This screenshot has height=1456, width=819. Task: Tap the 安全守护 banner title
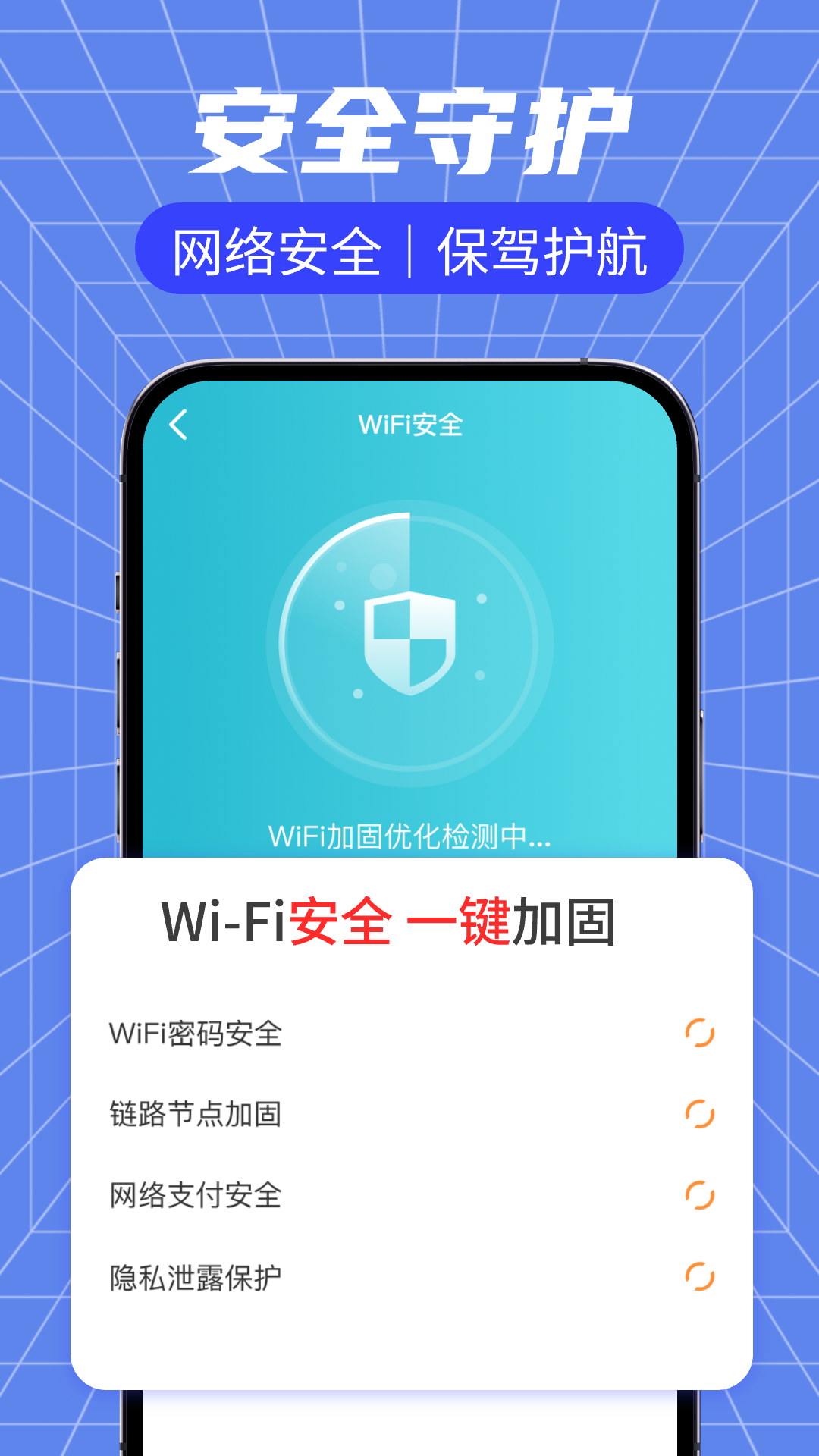pyautogui.click(x=409, y=133)
